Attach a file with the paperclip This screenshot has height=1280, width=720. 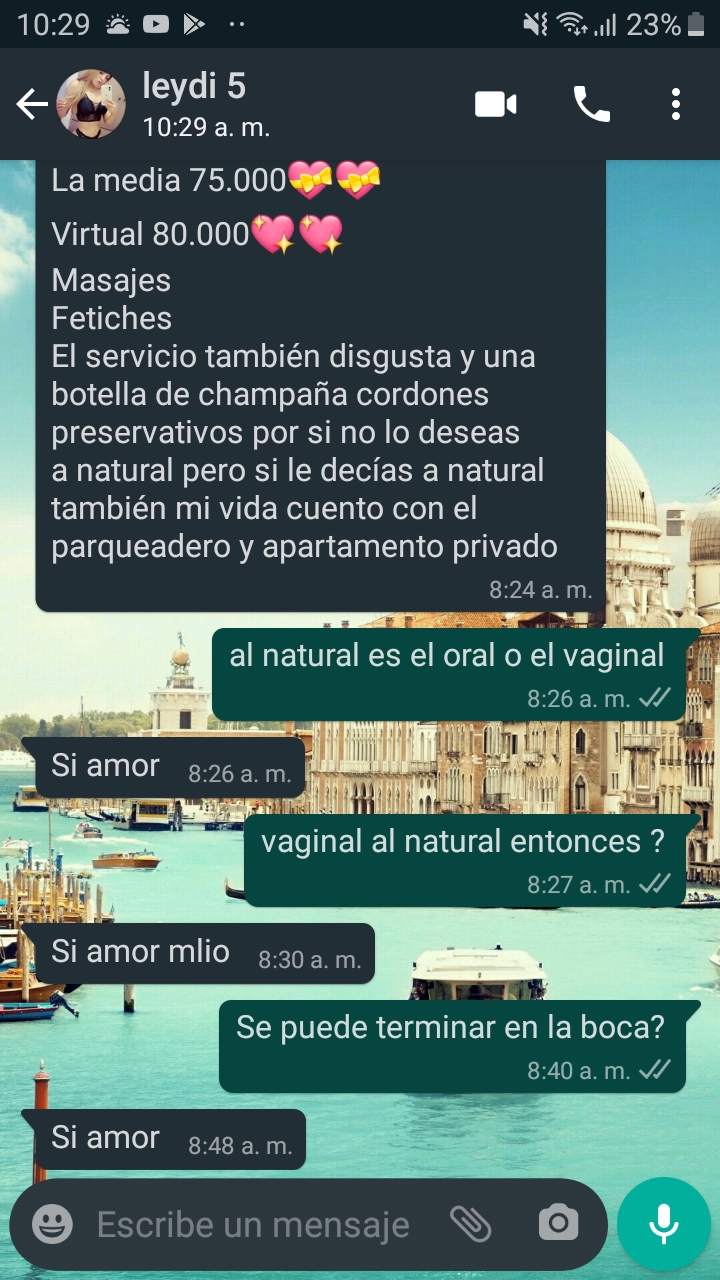tap(471, 1224)
